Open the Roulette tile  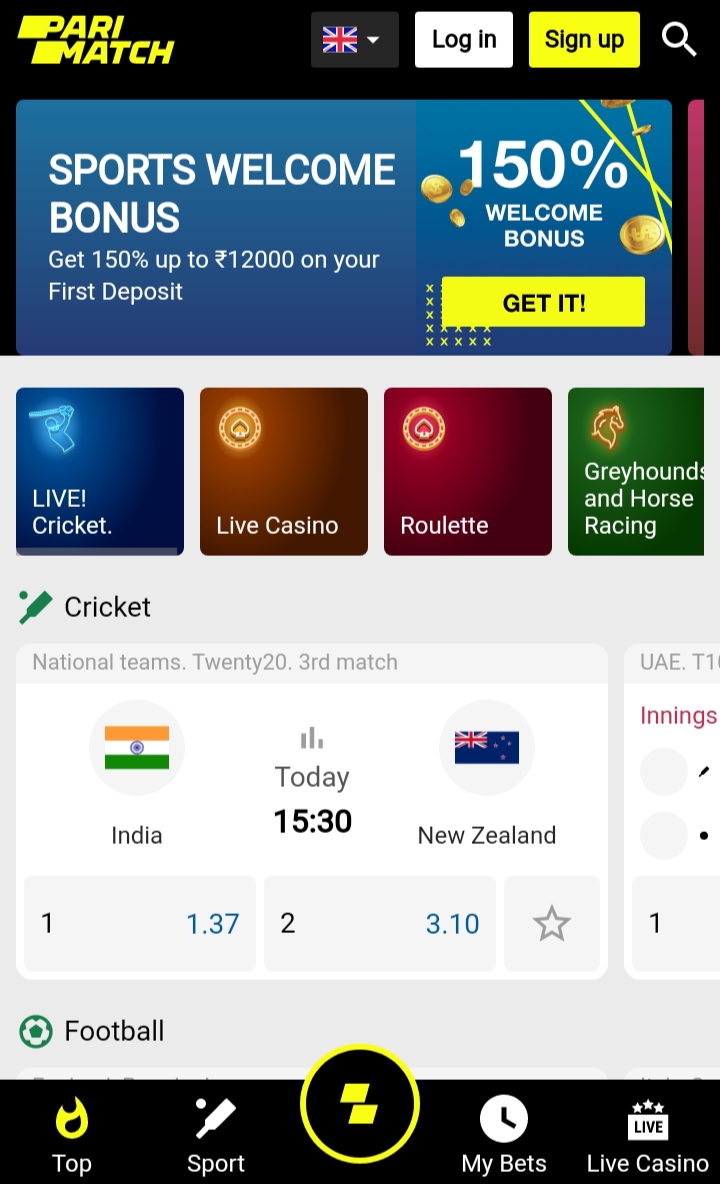coord(468,471)
